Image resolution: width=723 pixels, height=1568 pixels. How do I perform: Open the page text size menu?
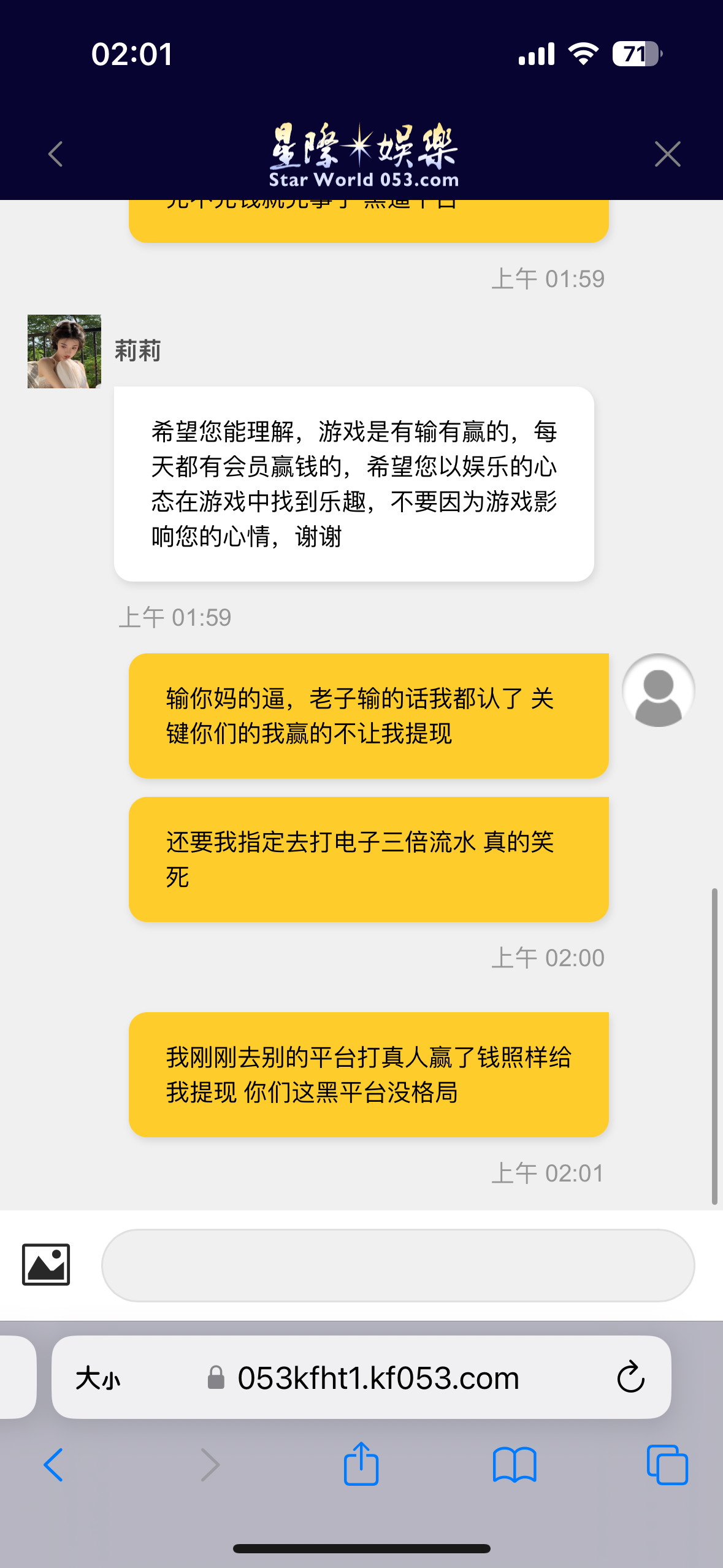coord(98,1378)
